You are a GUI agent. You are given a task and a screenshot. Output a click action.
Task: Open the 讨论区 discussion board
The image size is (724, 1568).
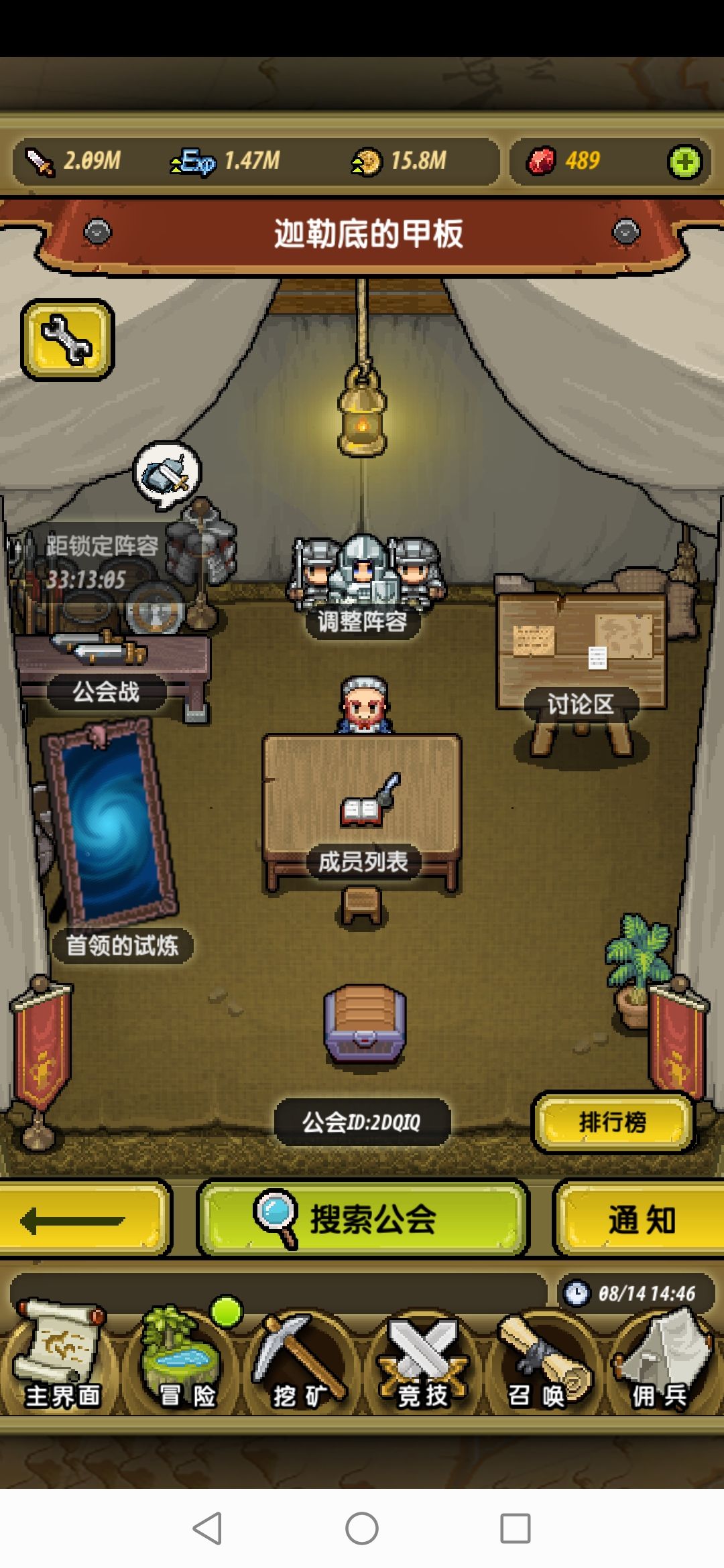point(581,704)
